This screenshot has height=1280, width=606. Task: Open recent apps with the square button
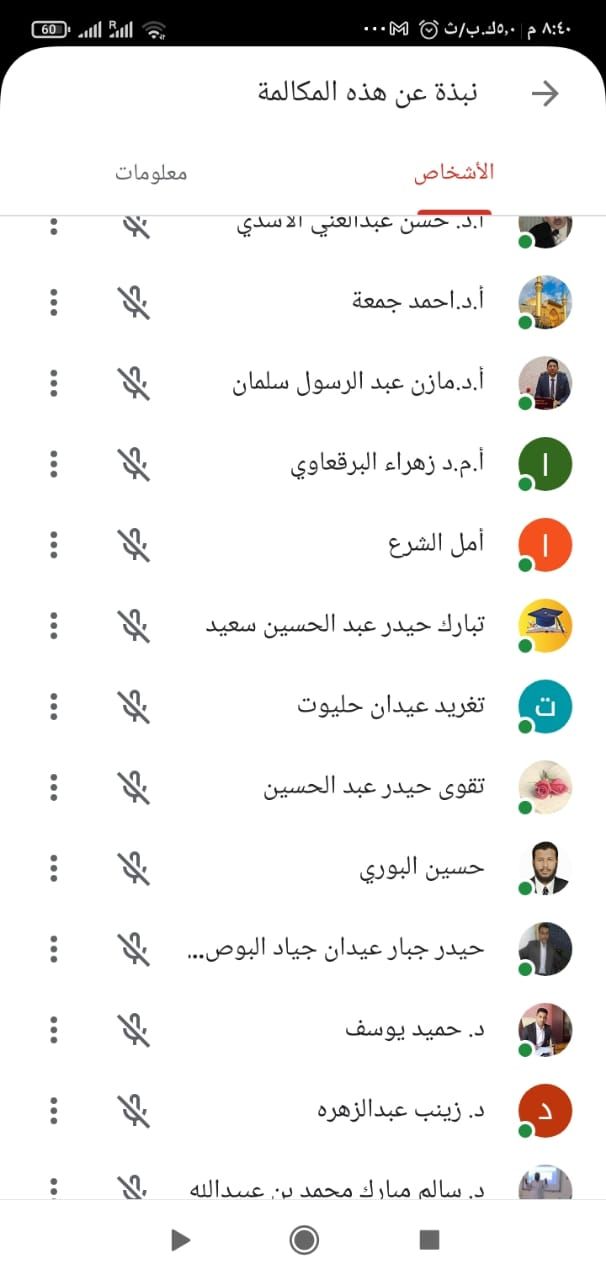pos(429,1240)
